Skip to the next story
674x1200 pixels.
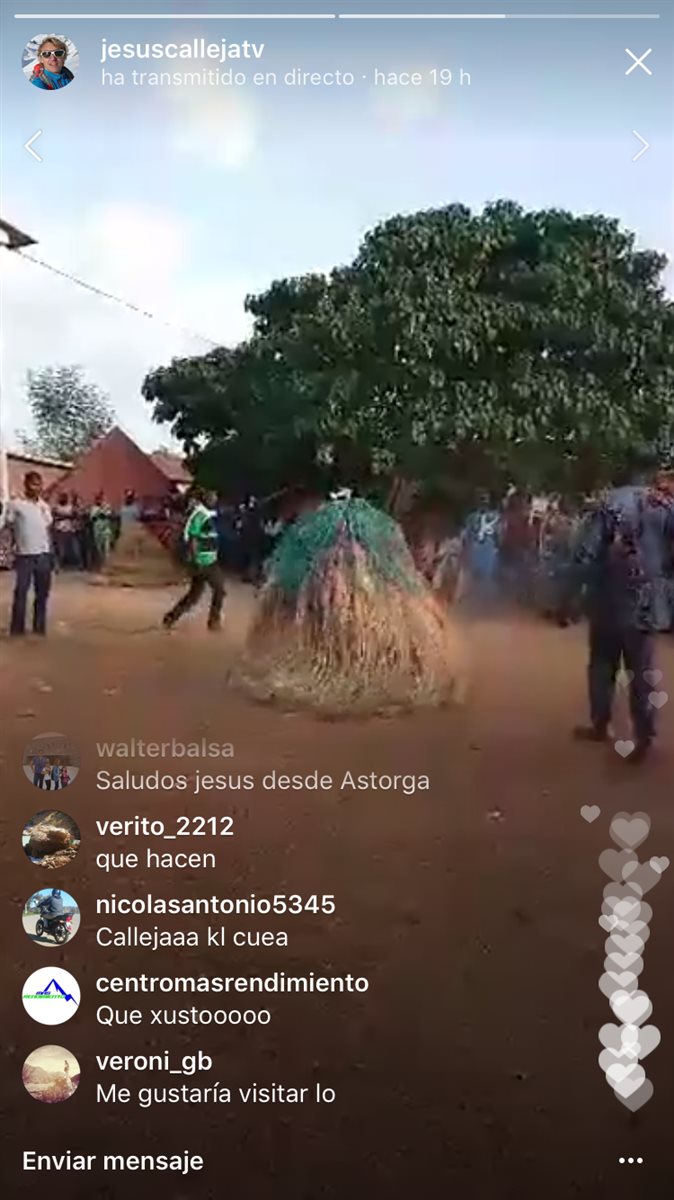[640, 147]
